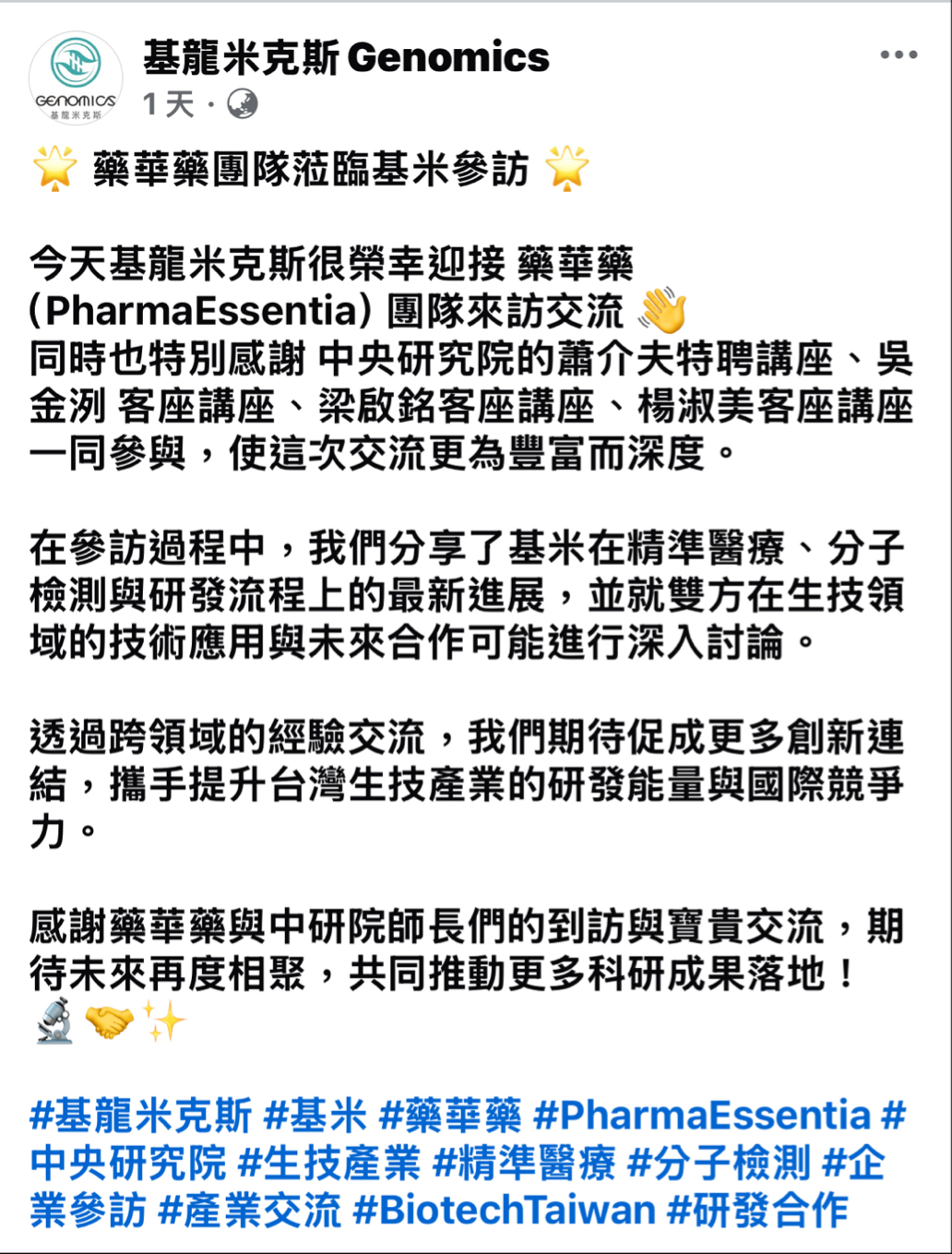This screenshot has height=1254, width=952.
Task: Open the #精準醫療 hashtag
Action: click(524, 1164)
